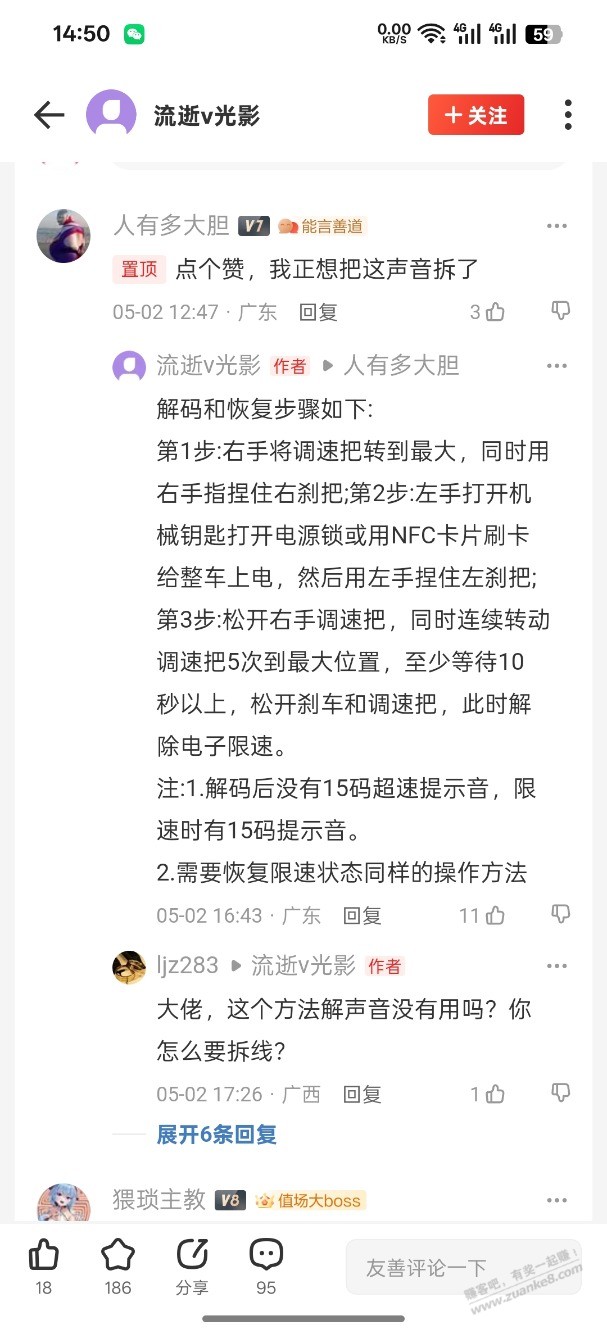
Task: Open more options on 猥琐主教's comment
Action: pyautogui.click(x=557, y=1200)
